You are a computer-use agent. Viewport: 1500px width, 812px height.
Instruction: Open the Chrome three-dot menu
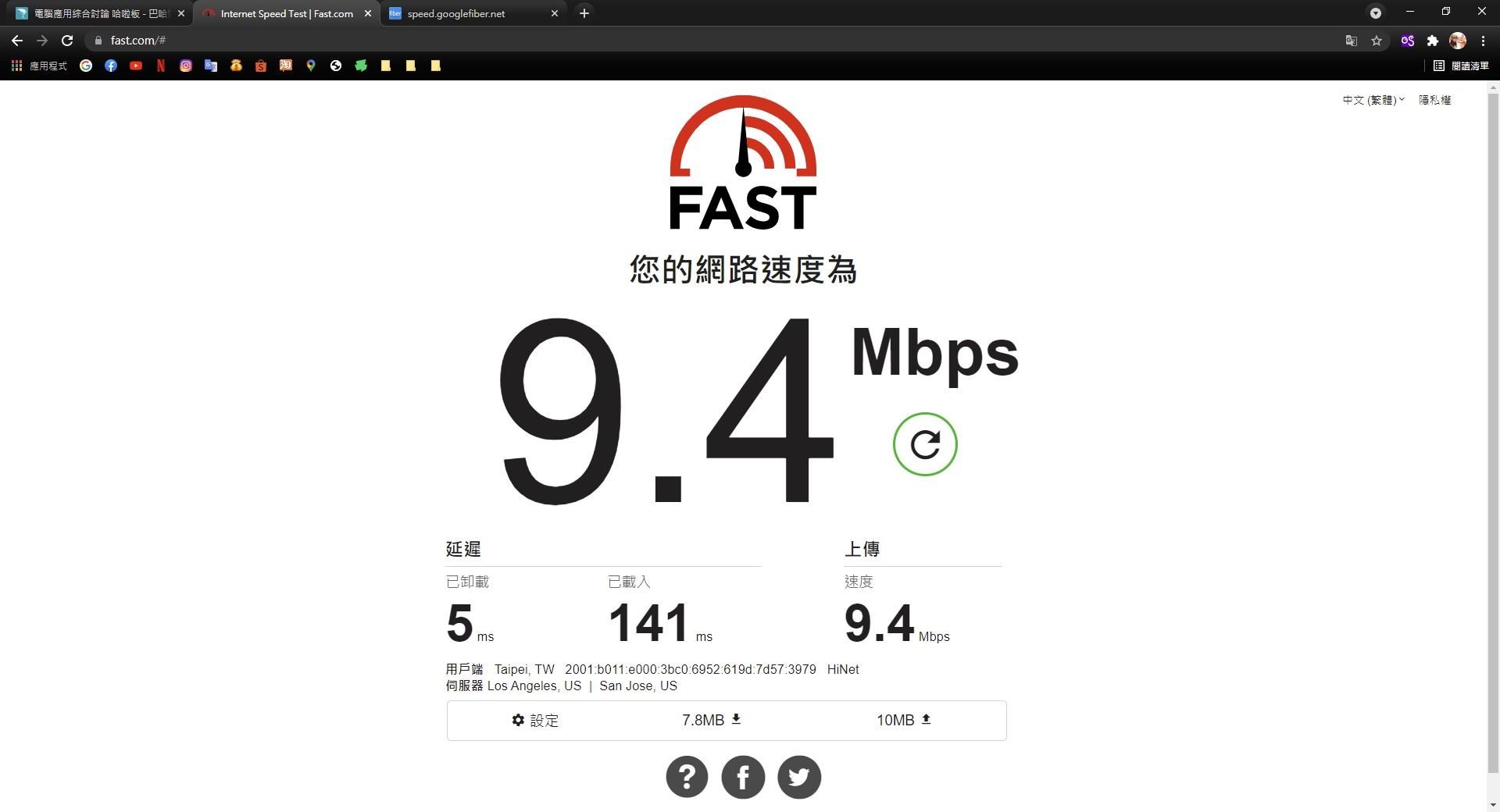(1483, 41)
